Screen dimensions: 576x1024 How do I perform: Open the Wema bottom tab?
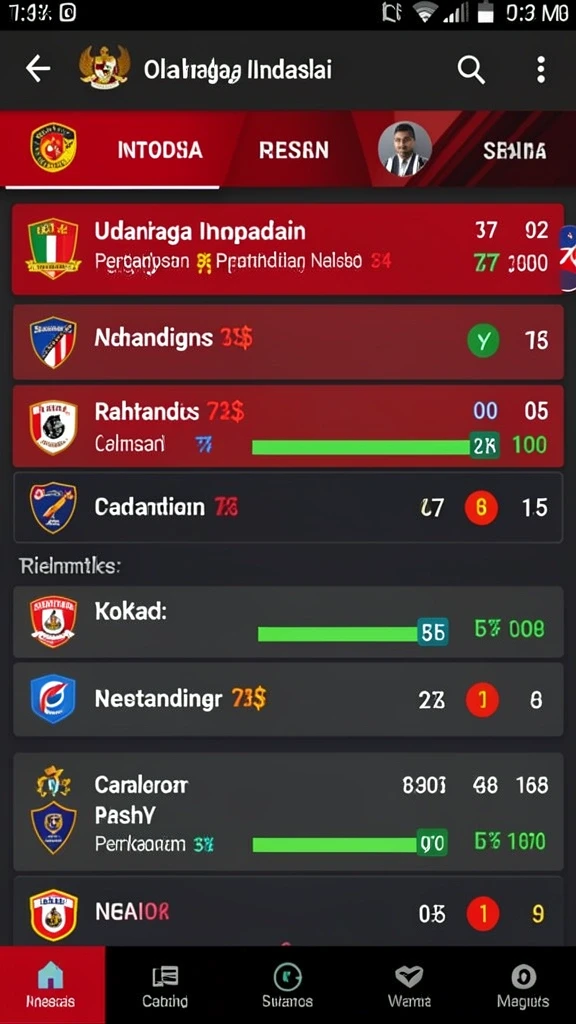[409, 985]
